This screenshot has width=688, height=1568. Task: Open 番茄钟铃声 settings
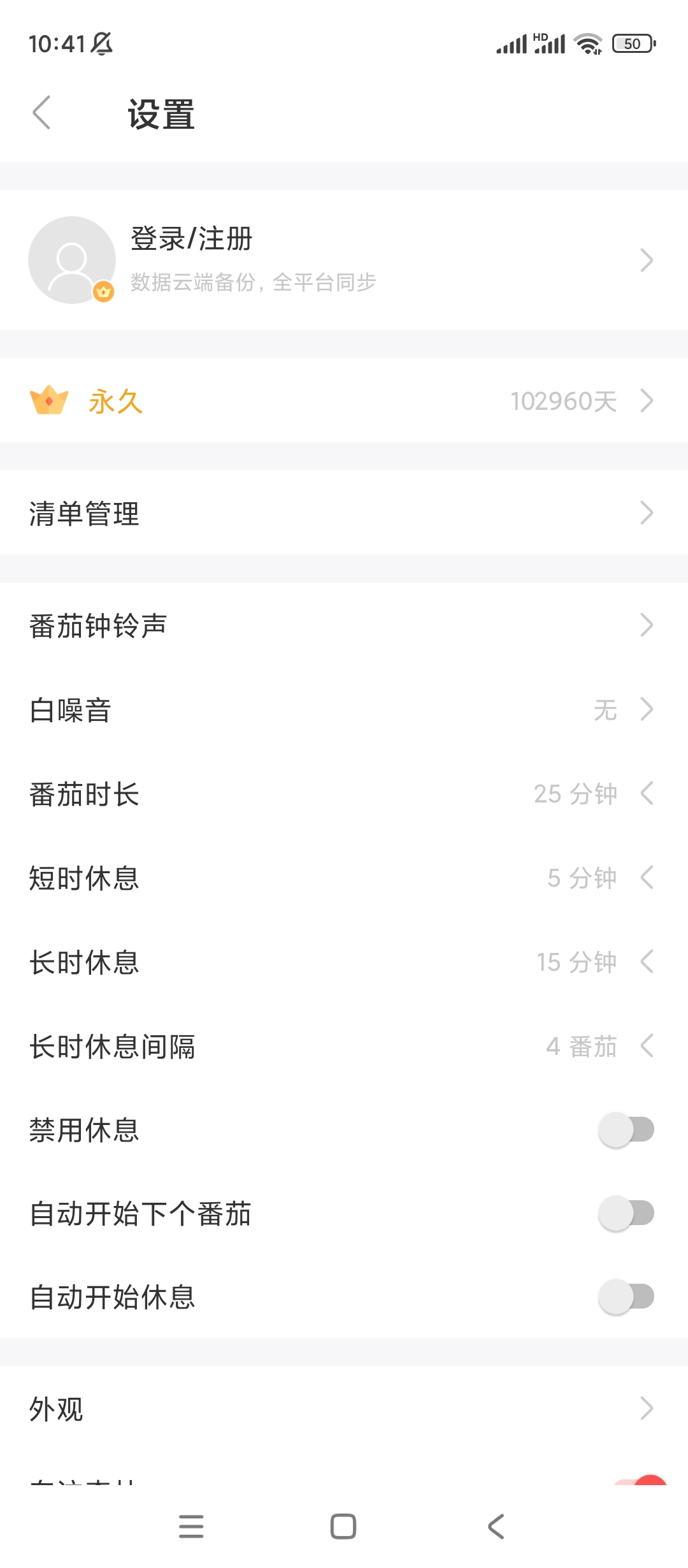[344, 625]
